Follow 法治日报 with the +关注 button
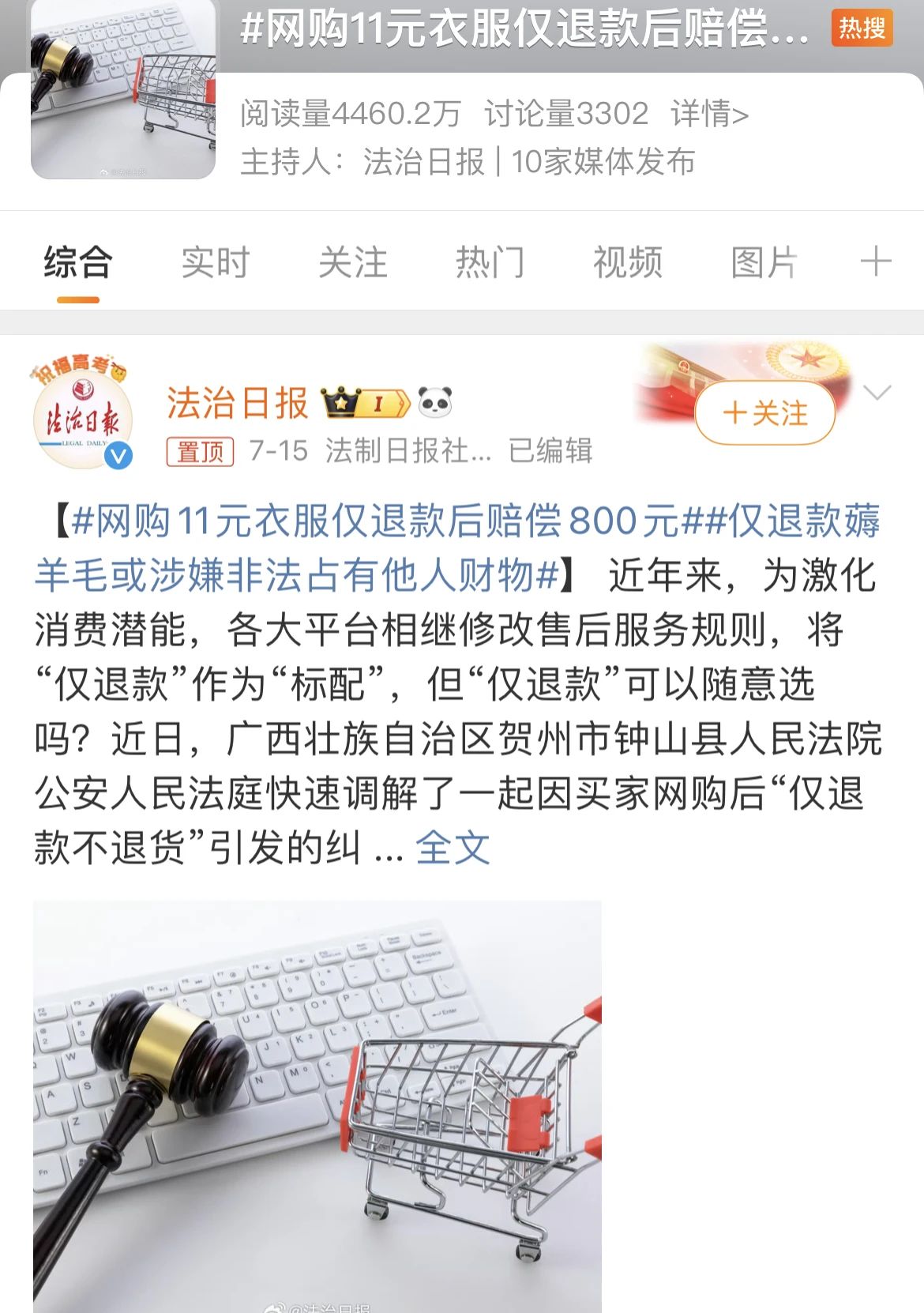Image resolution: width=924 pixels, height=1313 pixels. [x=764, y=413]
